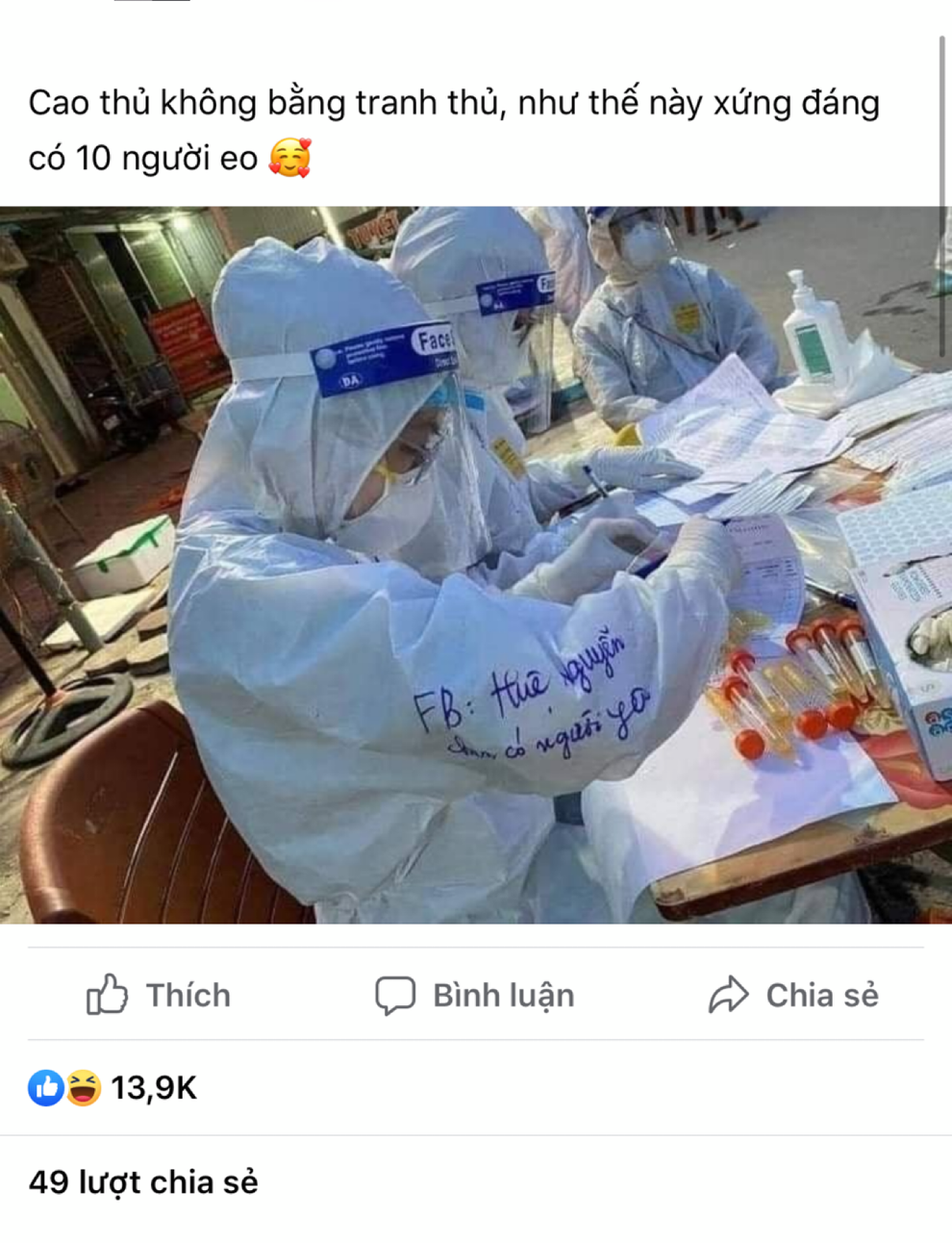View the 49 lượt chia sẻ list

click(x=144, y=1181)
